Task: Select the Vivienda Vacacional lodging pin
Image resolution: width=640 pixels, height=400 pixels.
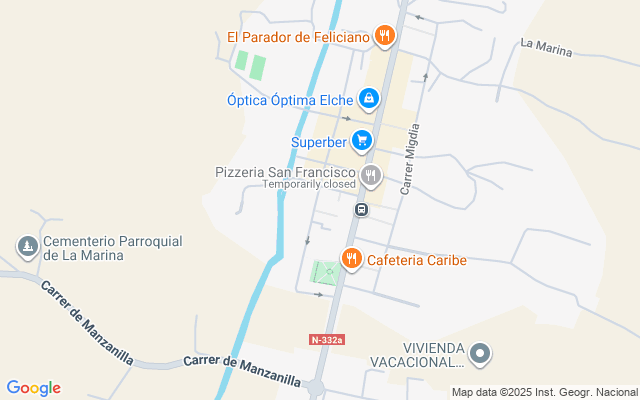Action: (480, 353)
